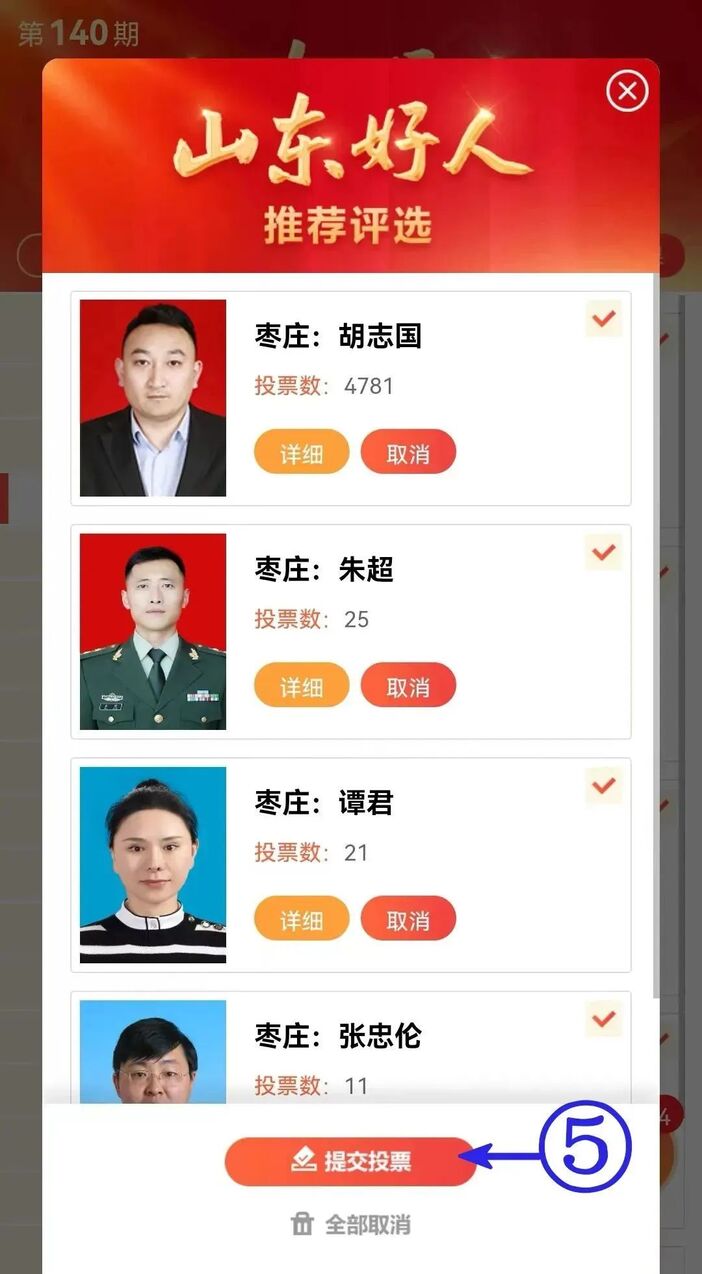Screen dimensions: 702x1274
Task: Toggle the checkbox on 谭君's card
Action: tap(603, 786)
